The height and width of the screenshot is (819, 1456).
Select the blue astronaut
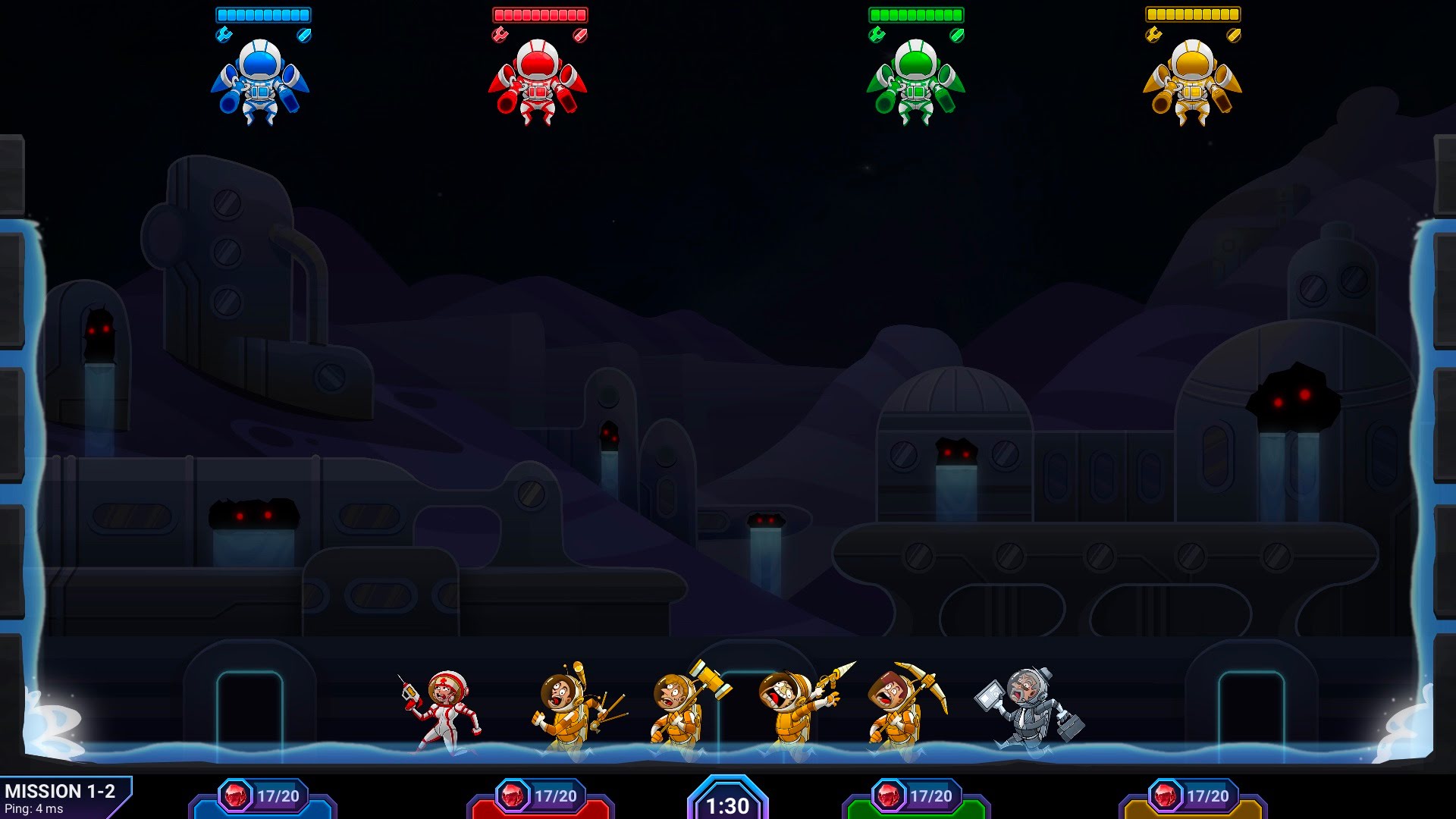[260, 82]
